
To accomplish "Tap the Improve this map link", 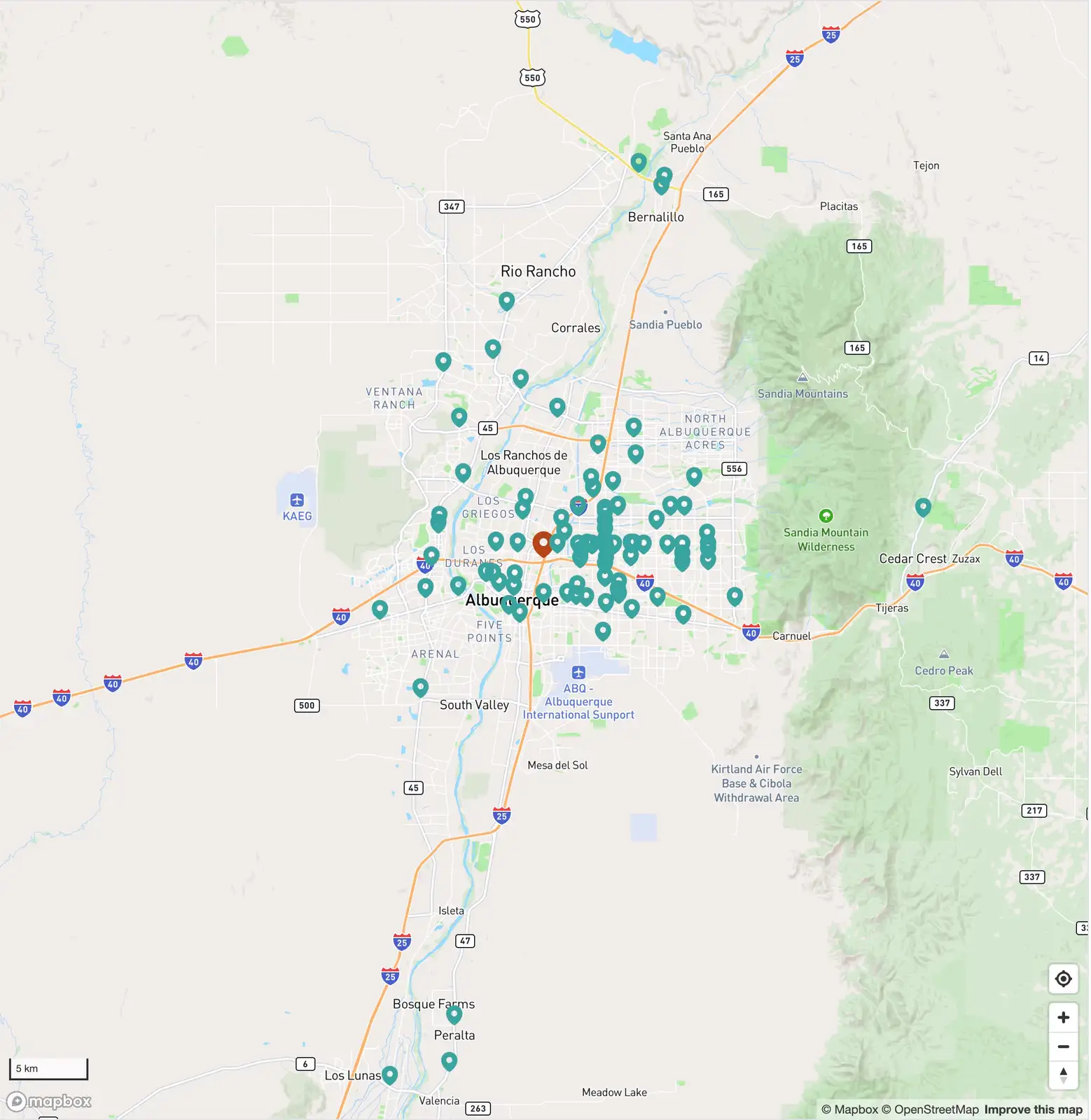I will pyautogui.click(x=1033, y=1109).
